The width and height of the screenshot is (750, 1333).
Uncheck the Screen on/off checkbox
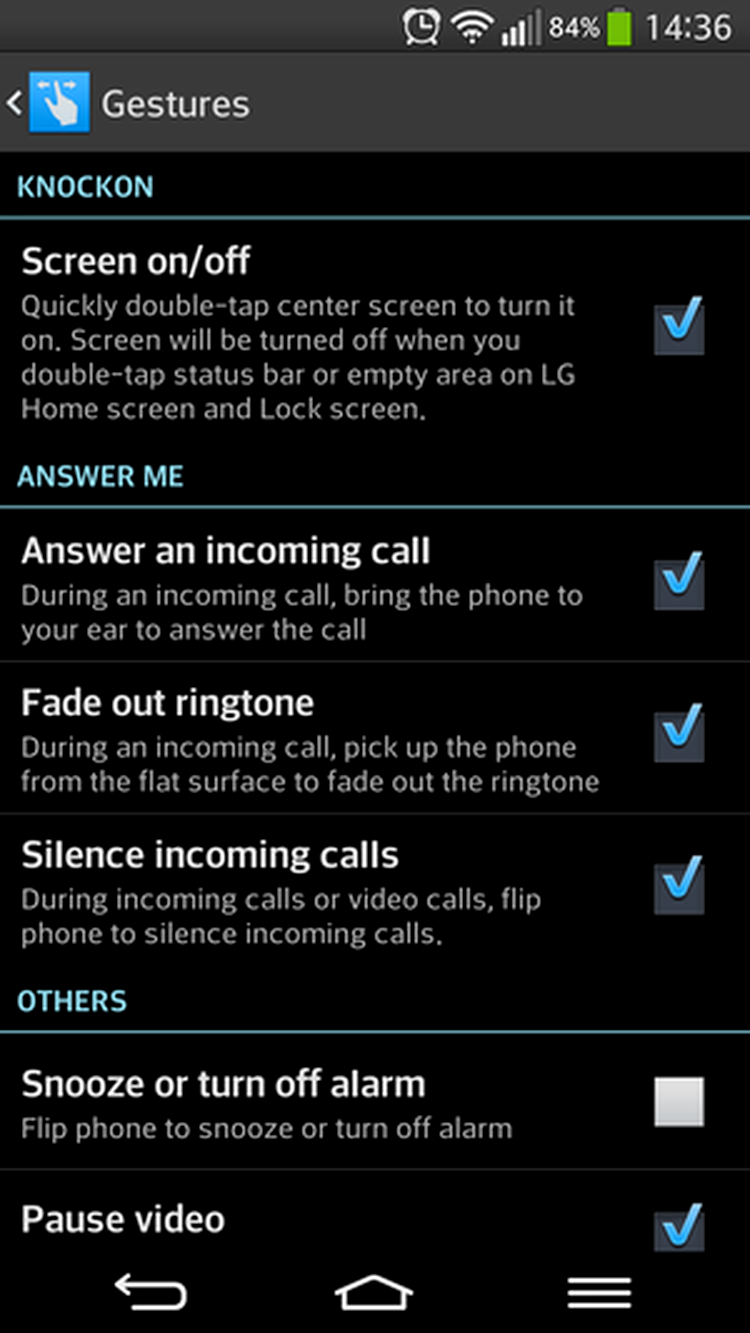[680, 328]
